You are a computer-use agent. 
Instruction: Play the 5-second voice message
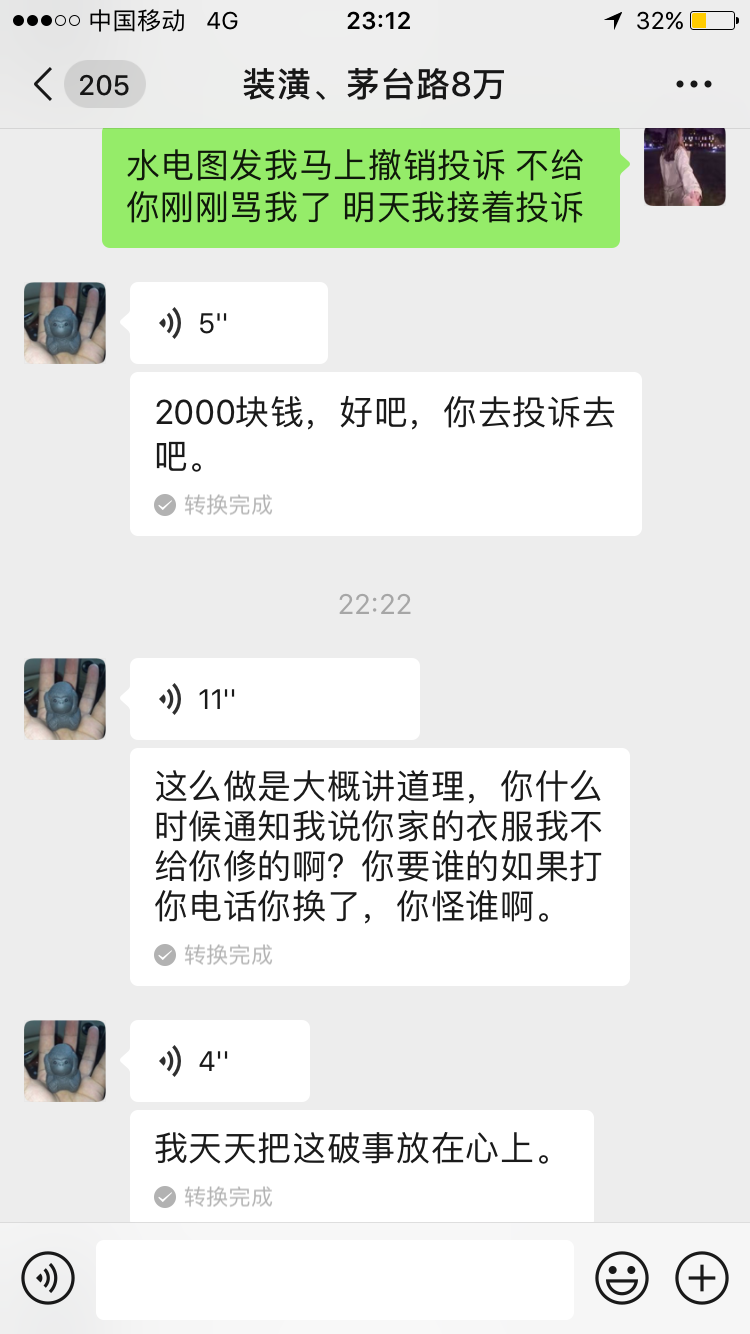point(228,323)
